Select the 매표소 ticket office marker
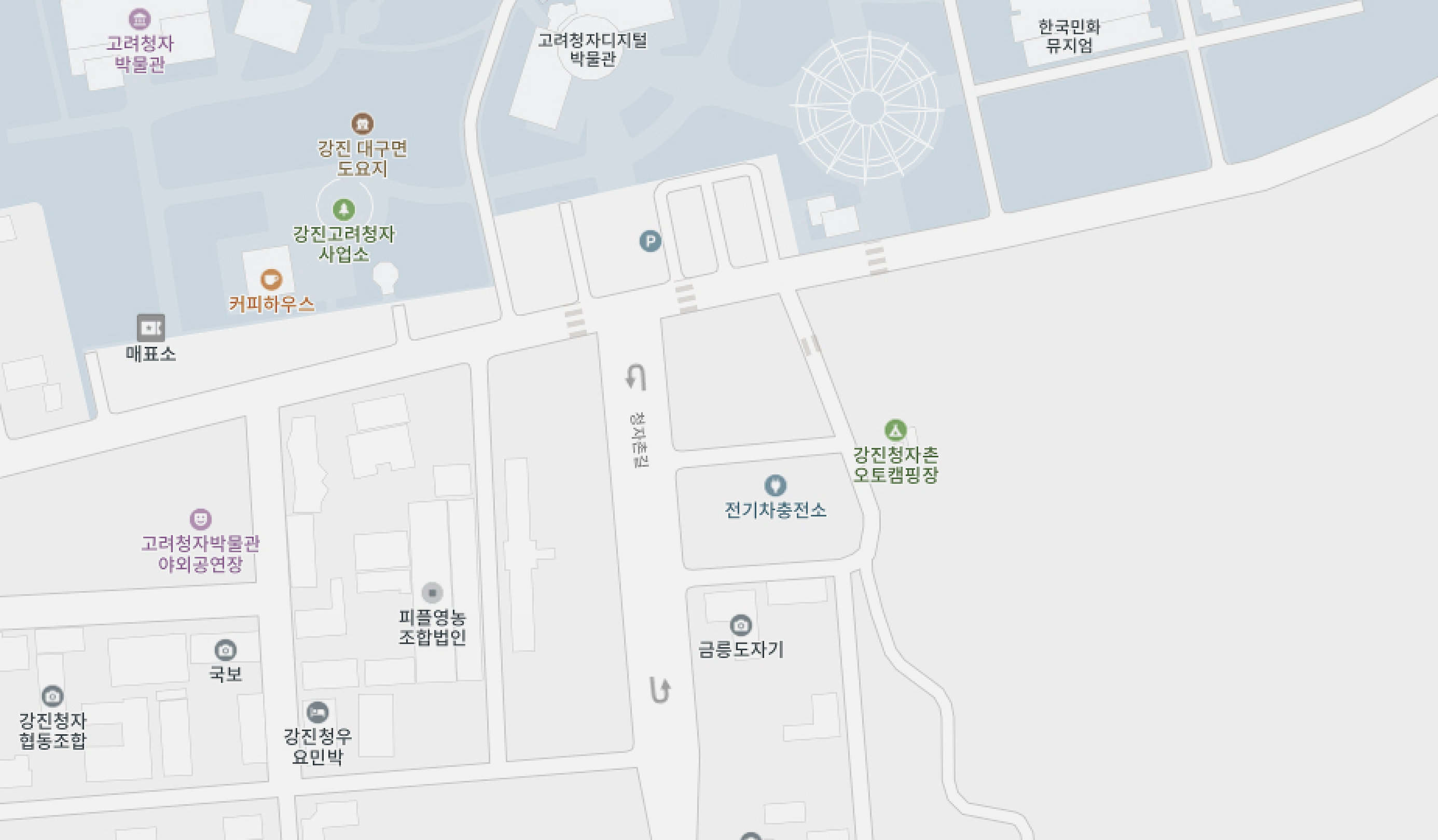This screenshot has width=1438, height=840. tap(150, 328)
